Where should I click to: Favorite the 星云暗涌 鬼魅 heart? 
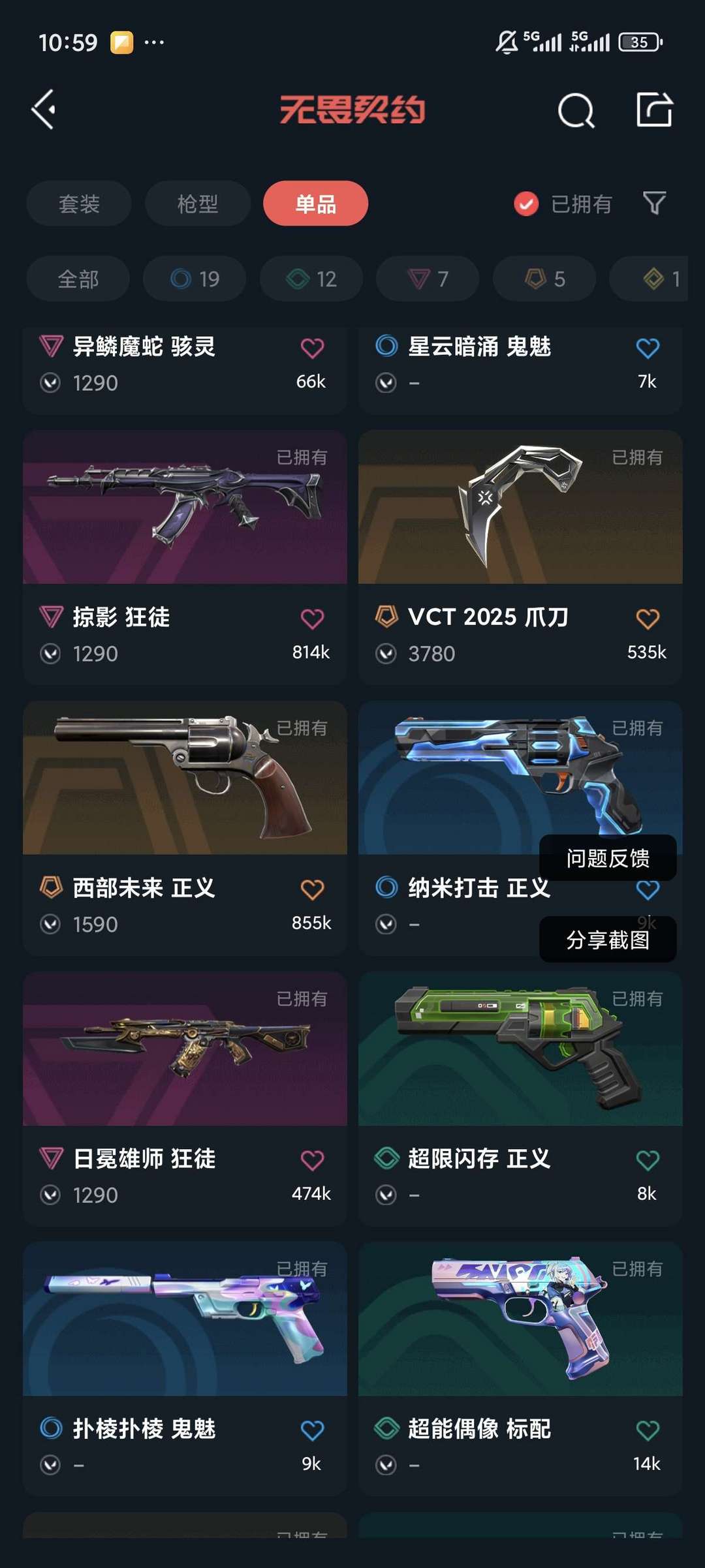coord(648,348)
